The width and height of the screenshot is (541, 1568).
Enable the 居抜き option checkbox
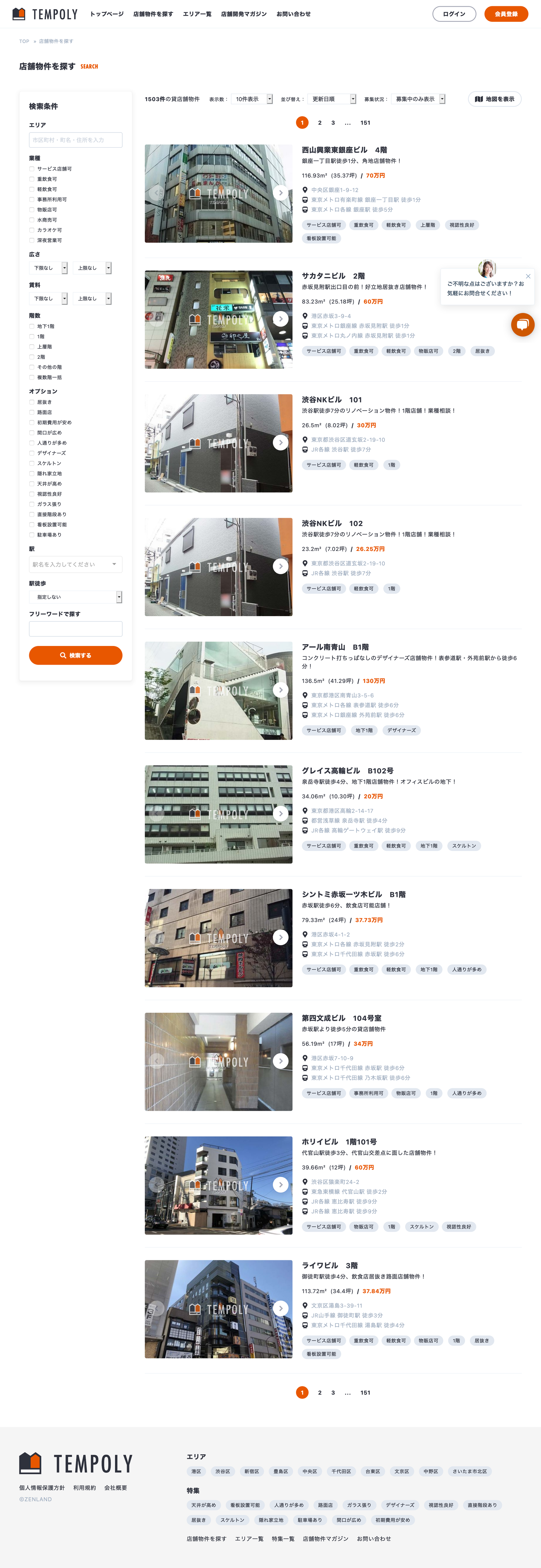(32, 402)
